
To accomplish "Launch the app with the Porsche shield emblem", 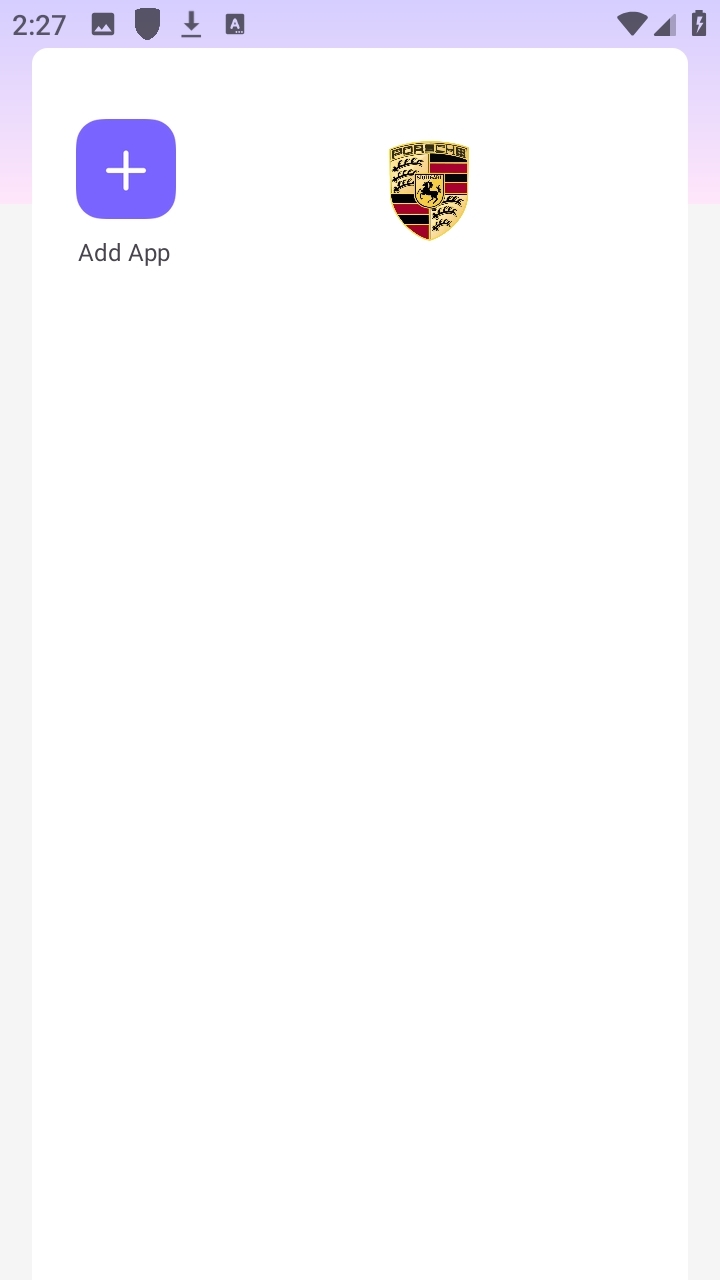I will (x=428, y=190).
